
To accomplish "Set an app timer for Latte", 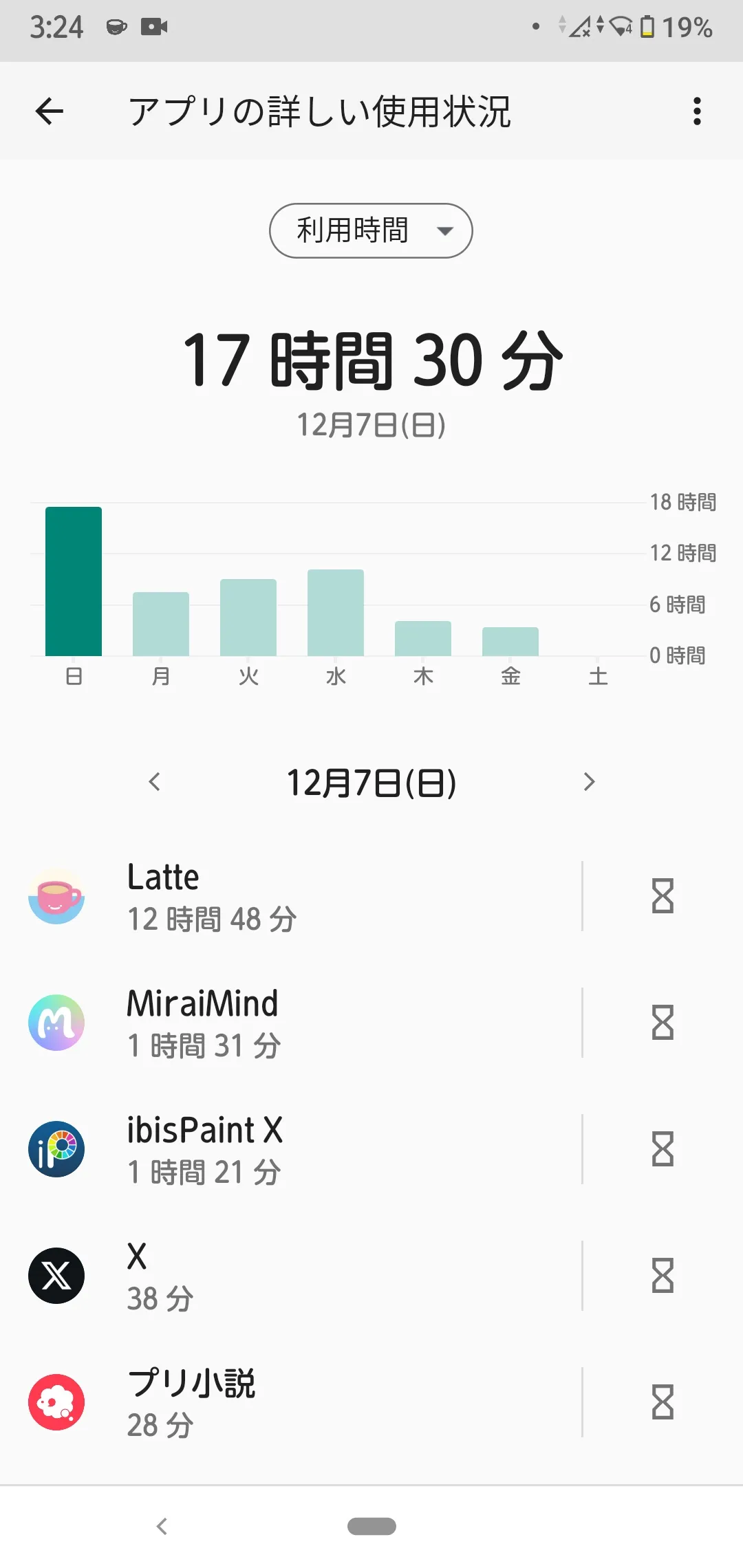I will 663,896.
